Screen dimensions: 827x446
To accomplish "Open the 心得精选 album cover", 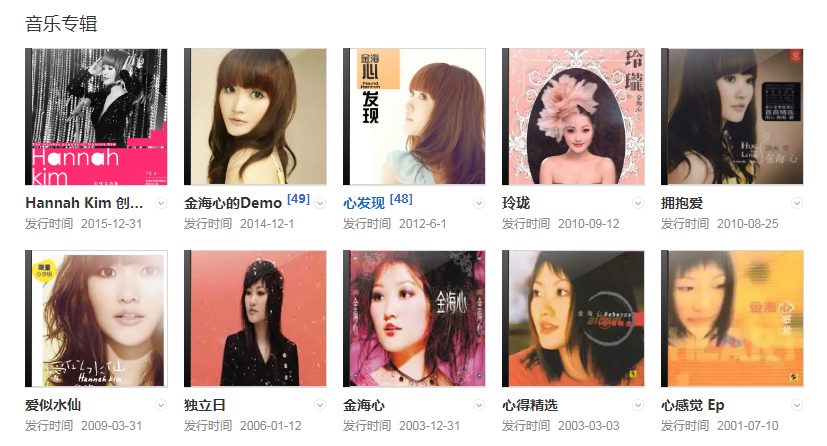I will (x=573, y=319).
